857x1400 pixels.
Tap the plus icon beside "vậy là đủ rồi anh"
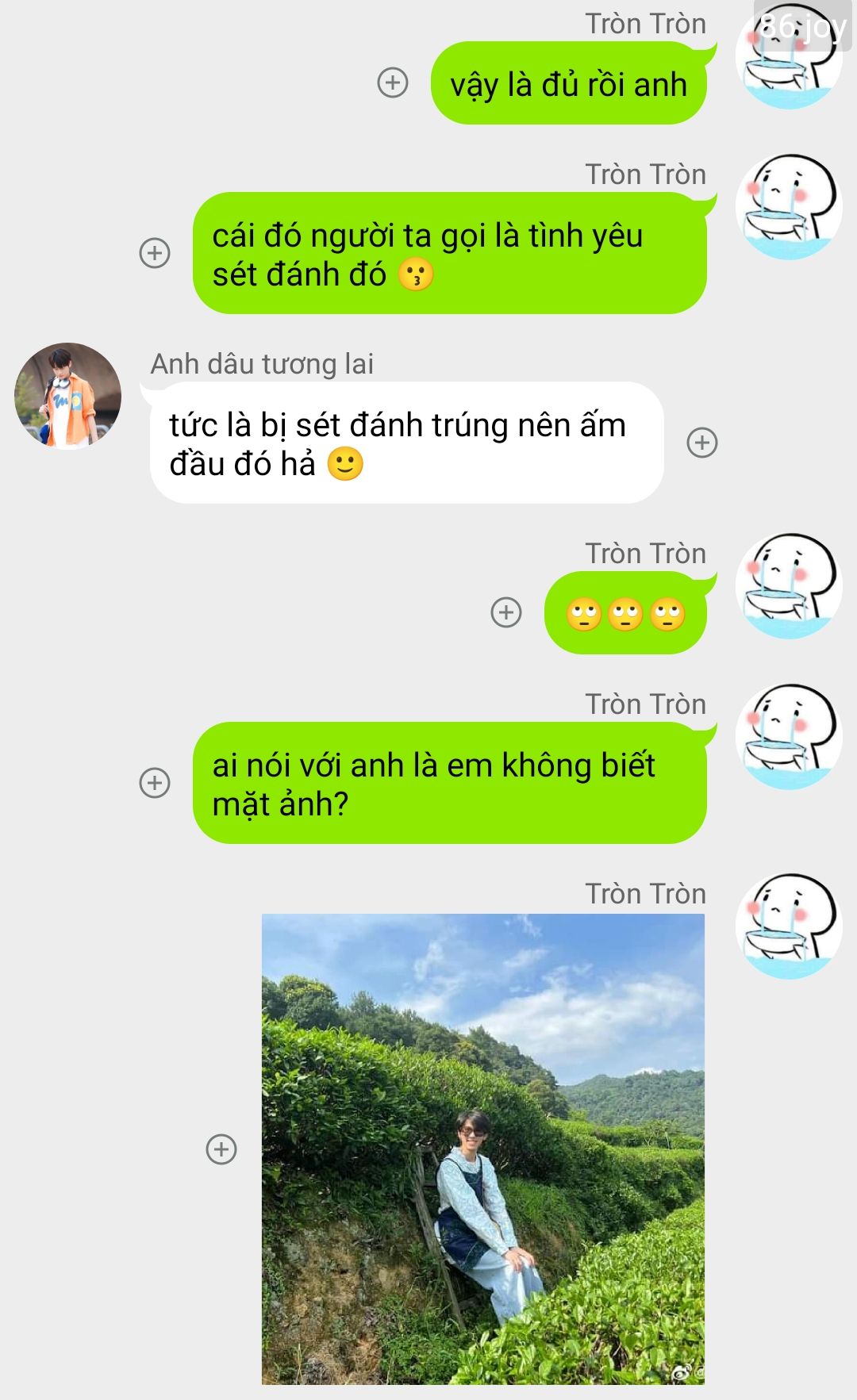click(393, 82)
